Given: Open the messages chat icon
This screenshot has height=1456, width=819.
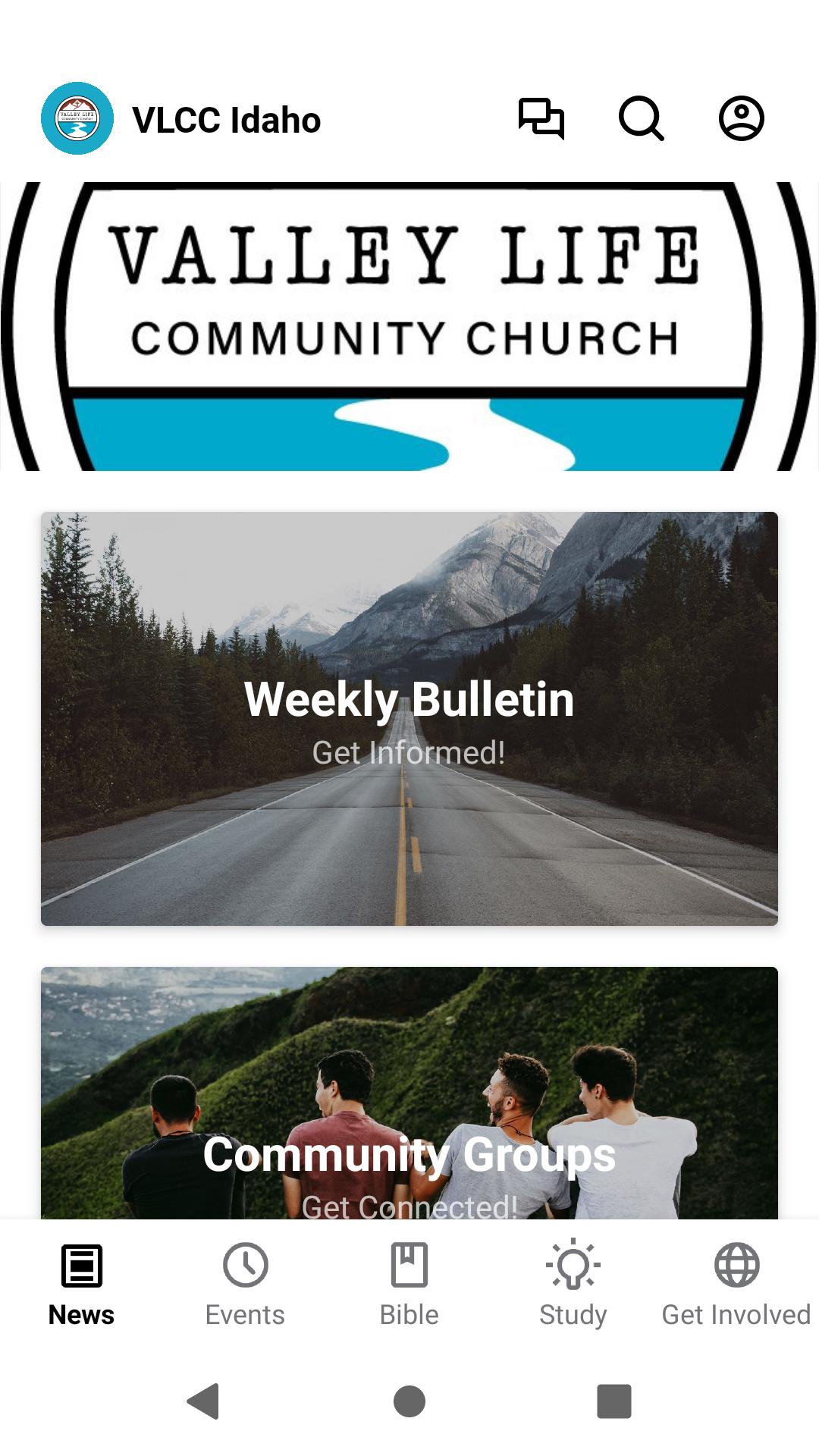Looking at the screenshot, I should [541, 119].
